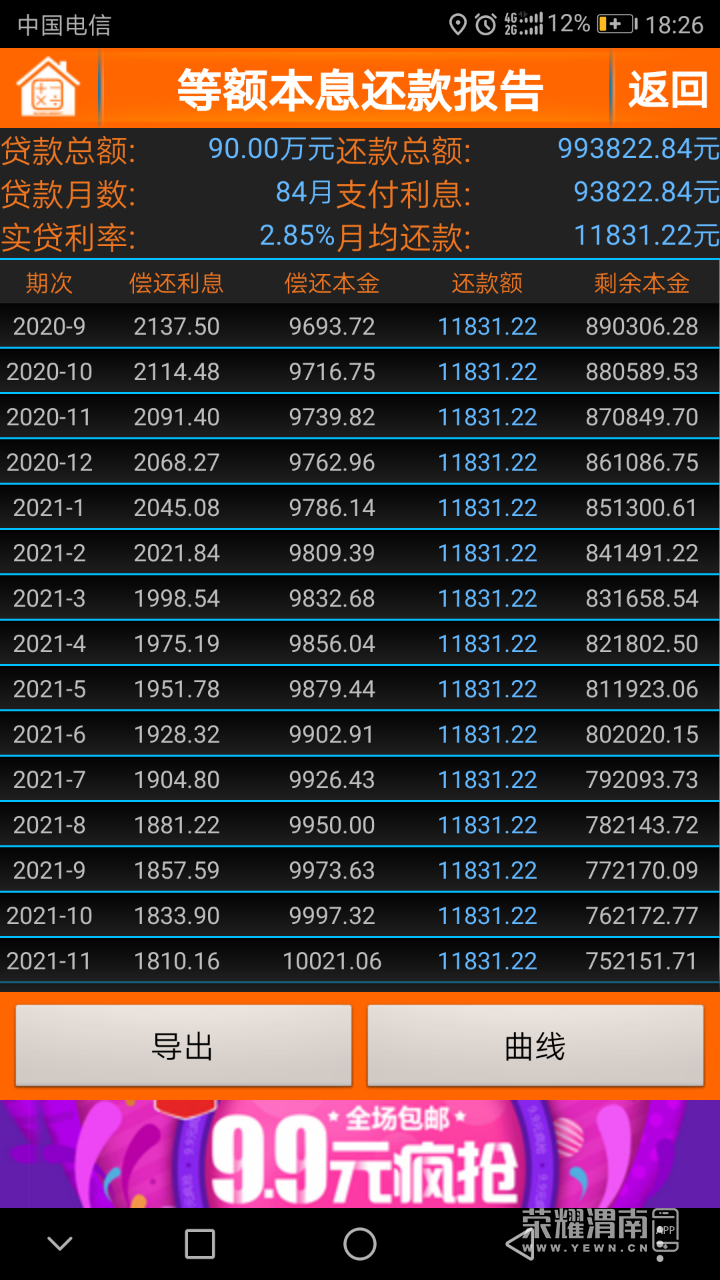Screen dimensions: 720x1280
Task: Open the recent apps view
Action: tap(200, 1244)
